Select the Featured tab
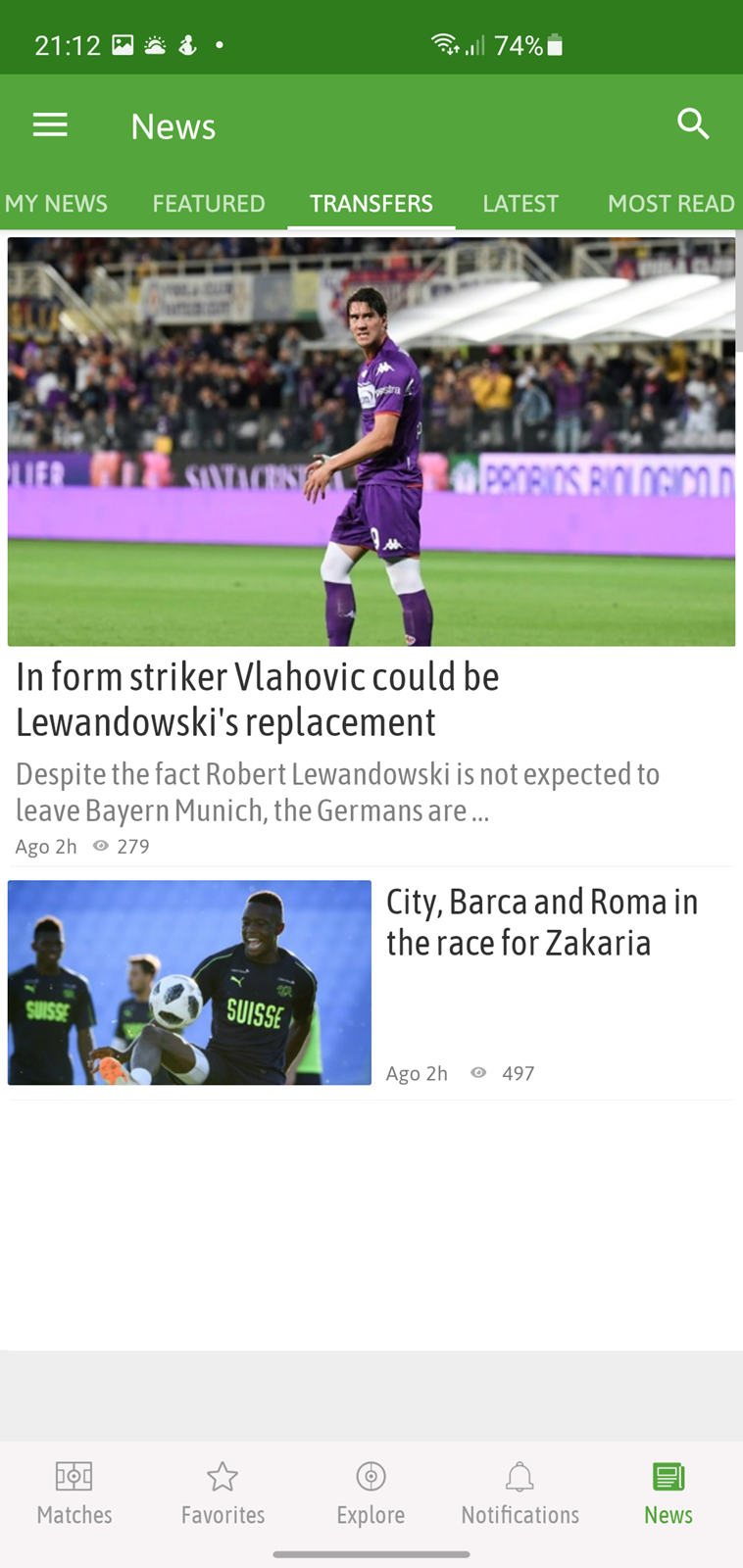 point(209,203)
